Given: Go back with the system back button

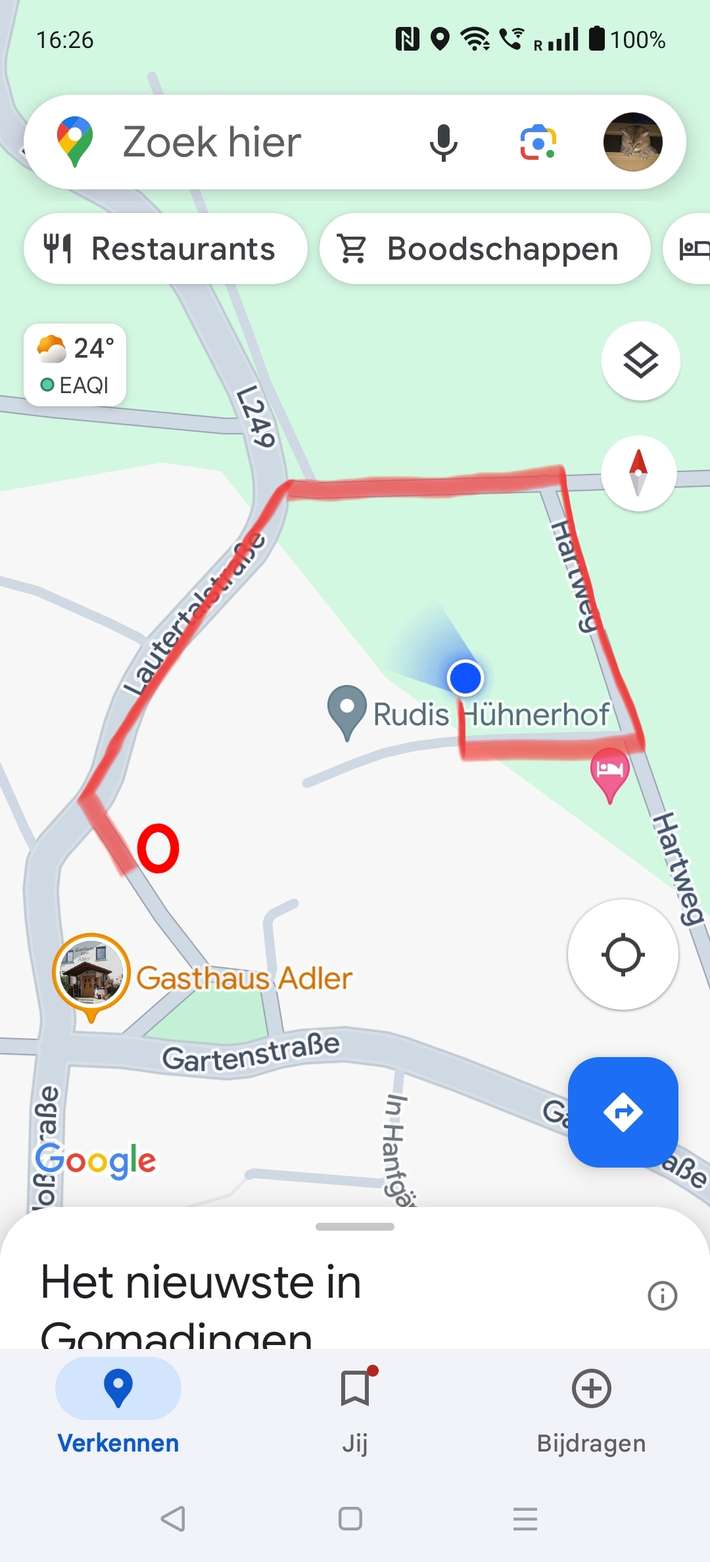Looking at the screenshot, I should coord(173,1519).
